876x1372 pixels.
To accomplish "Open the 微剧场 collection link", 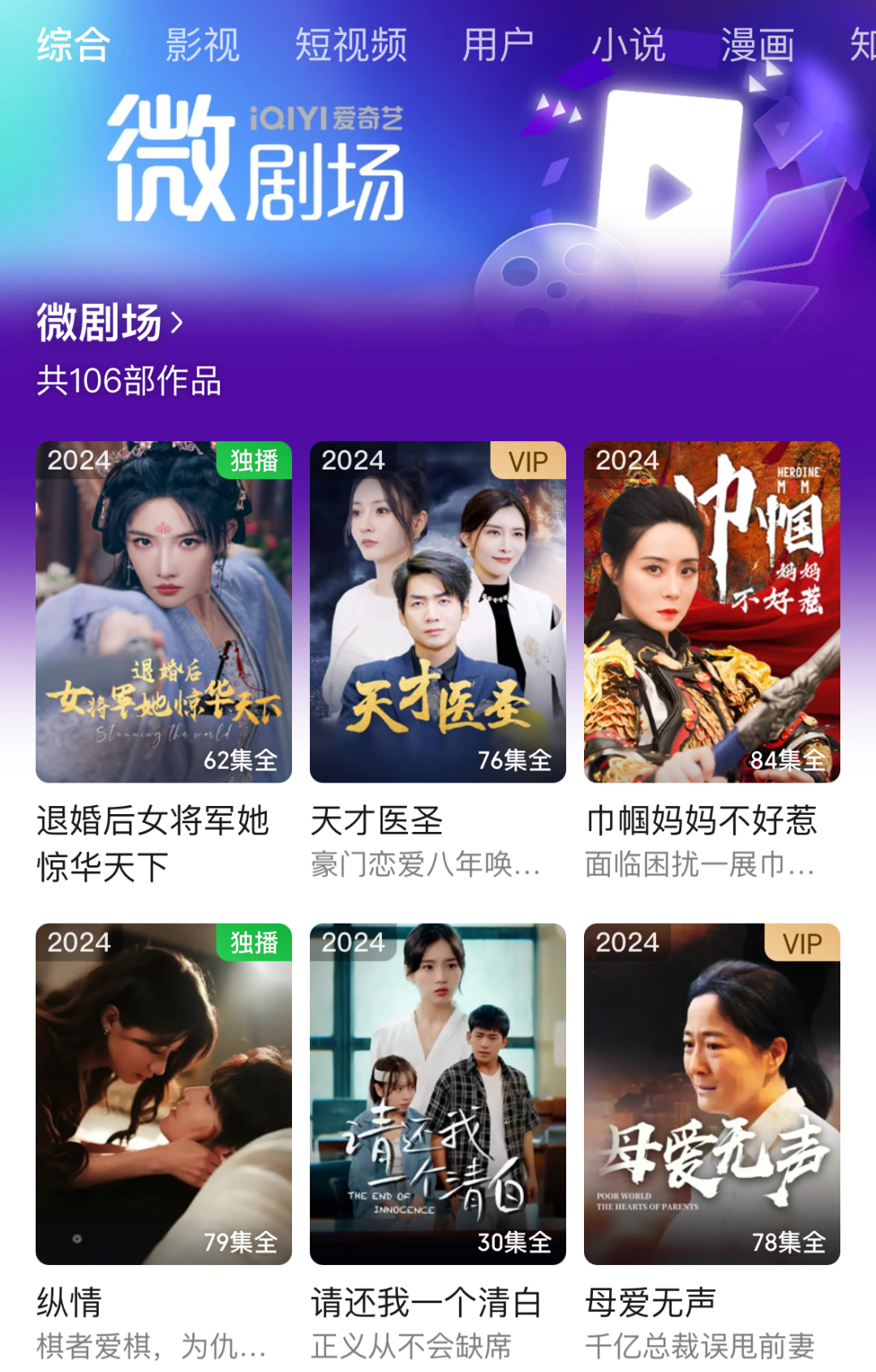I will 109,323.
